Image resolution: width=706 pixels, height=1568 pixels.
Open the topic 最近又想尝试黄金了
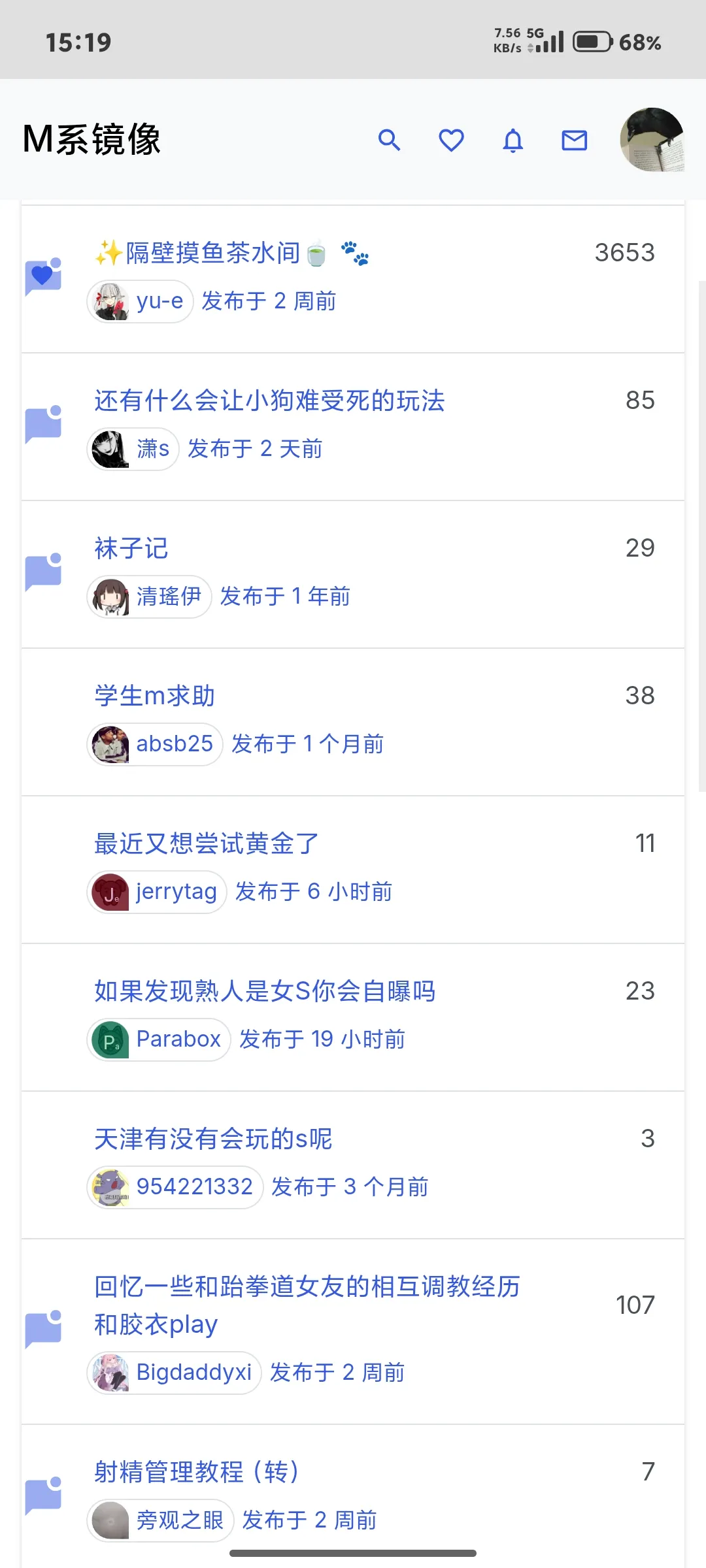click(x=207, y=843)
